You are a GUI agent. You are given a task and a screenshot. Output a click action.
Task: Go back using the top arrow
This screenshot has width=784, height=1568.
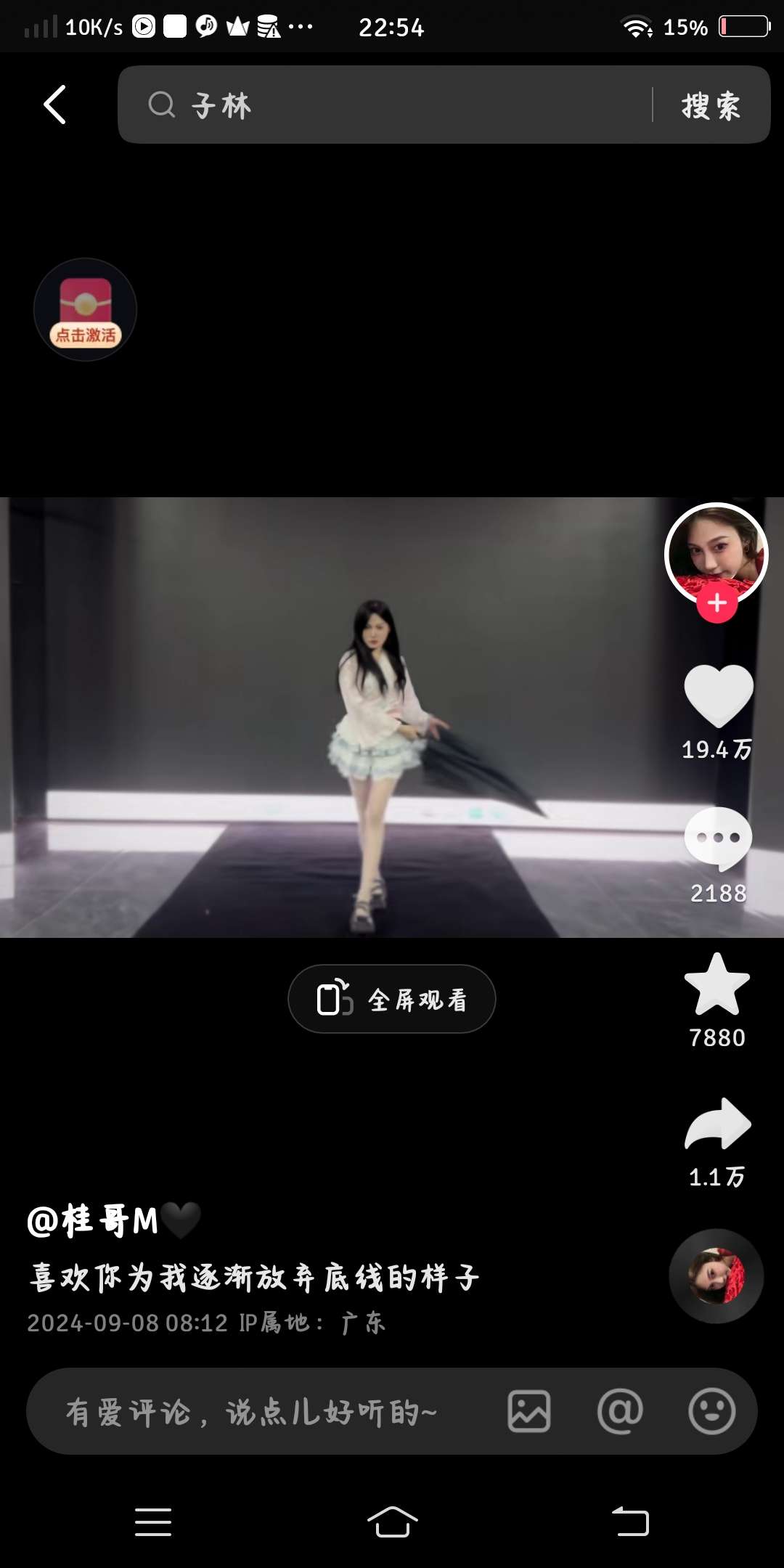pos(55,105)
